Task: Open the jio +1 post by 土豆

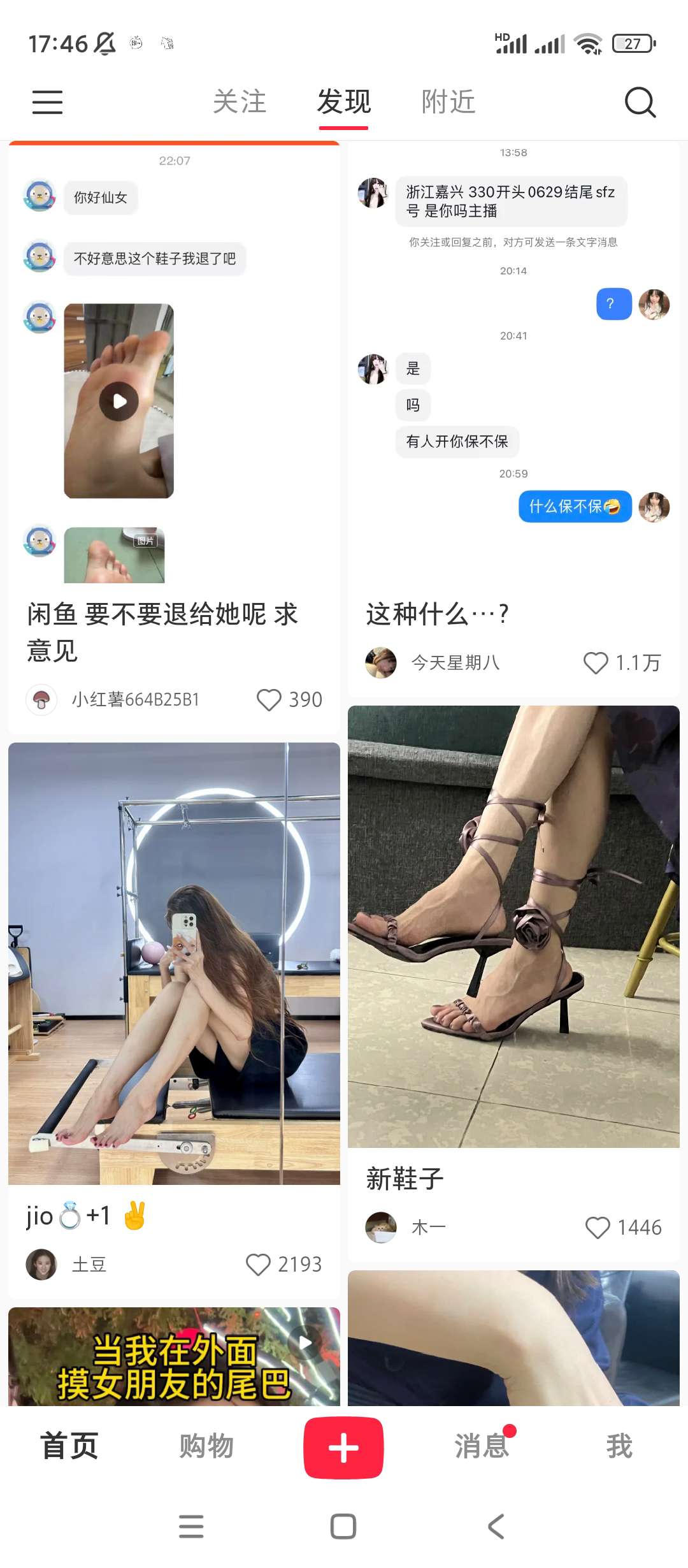Action: pyautogui.click(x=173, y=962)
